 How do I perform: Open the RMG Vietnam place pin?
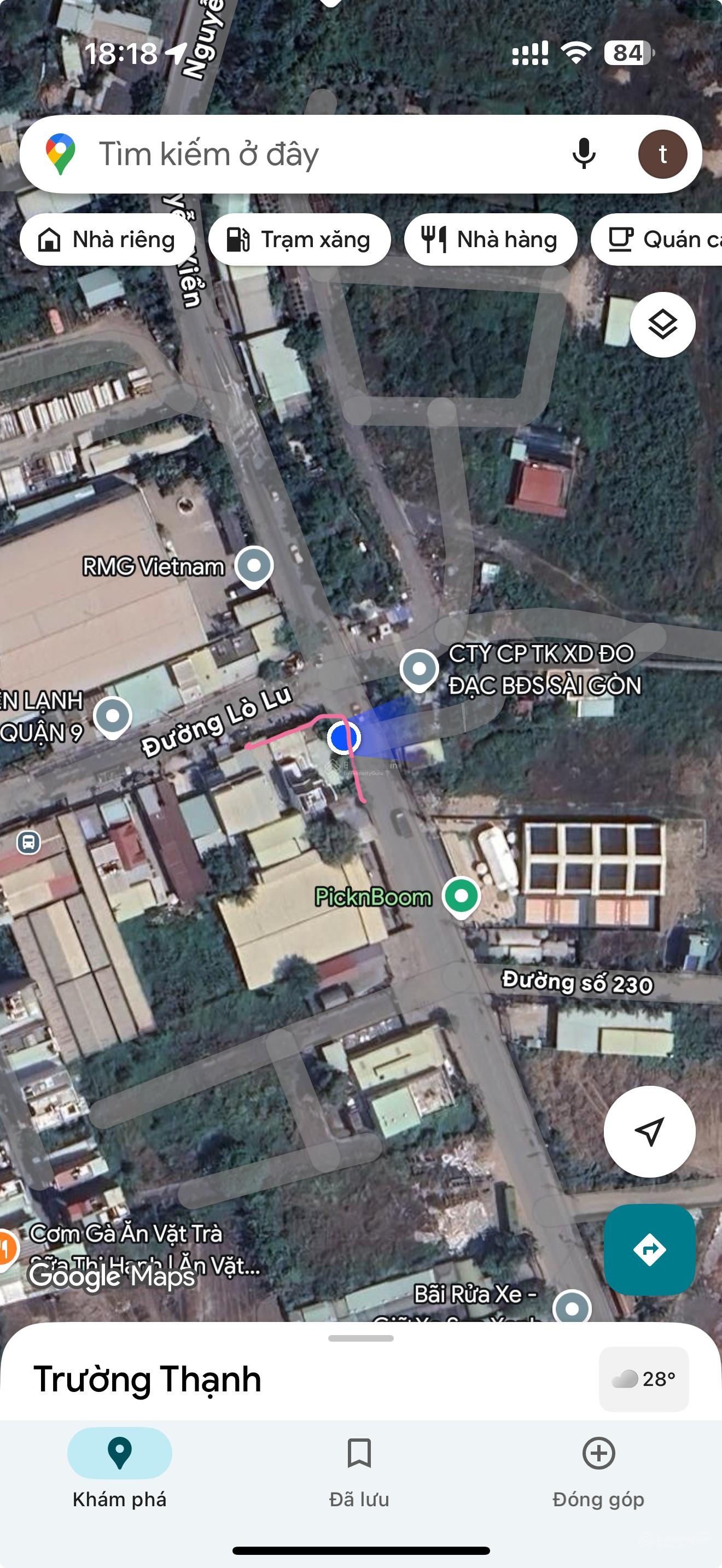pyautogui.click(x=254, y=565)
